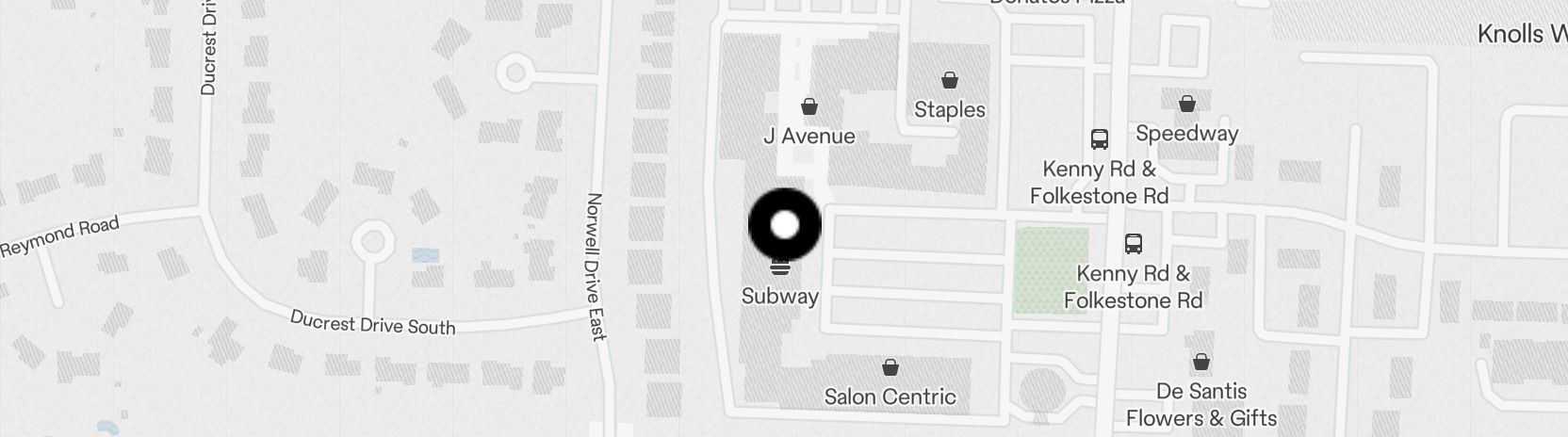Select the Subway restaurant marker

[779, 267]
